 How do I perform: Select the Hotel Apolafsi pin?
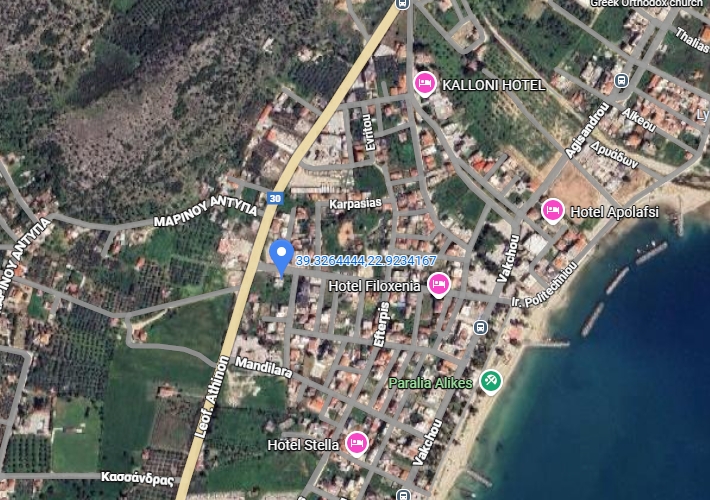coord(552,210)
